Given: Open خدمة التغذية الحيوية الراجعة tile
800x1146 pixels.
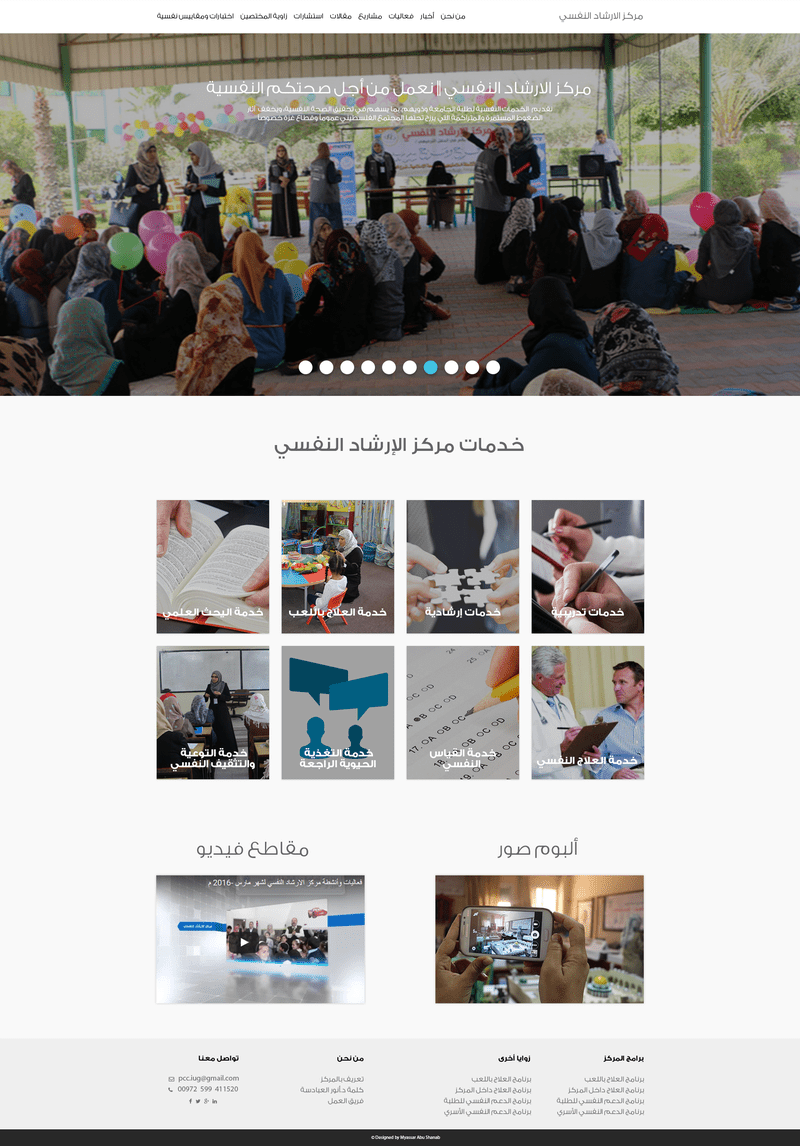Looking at the screenshot, I should point(338,712).
